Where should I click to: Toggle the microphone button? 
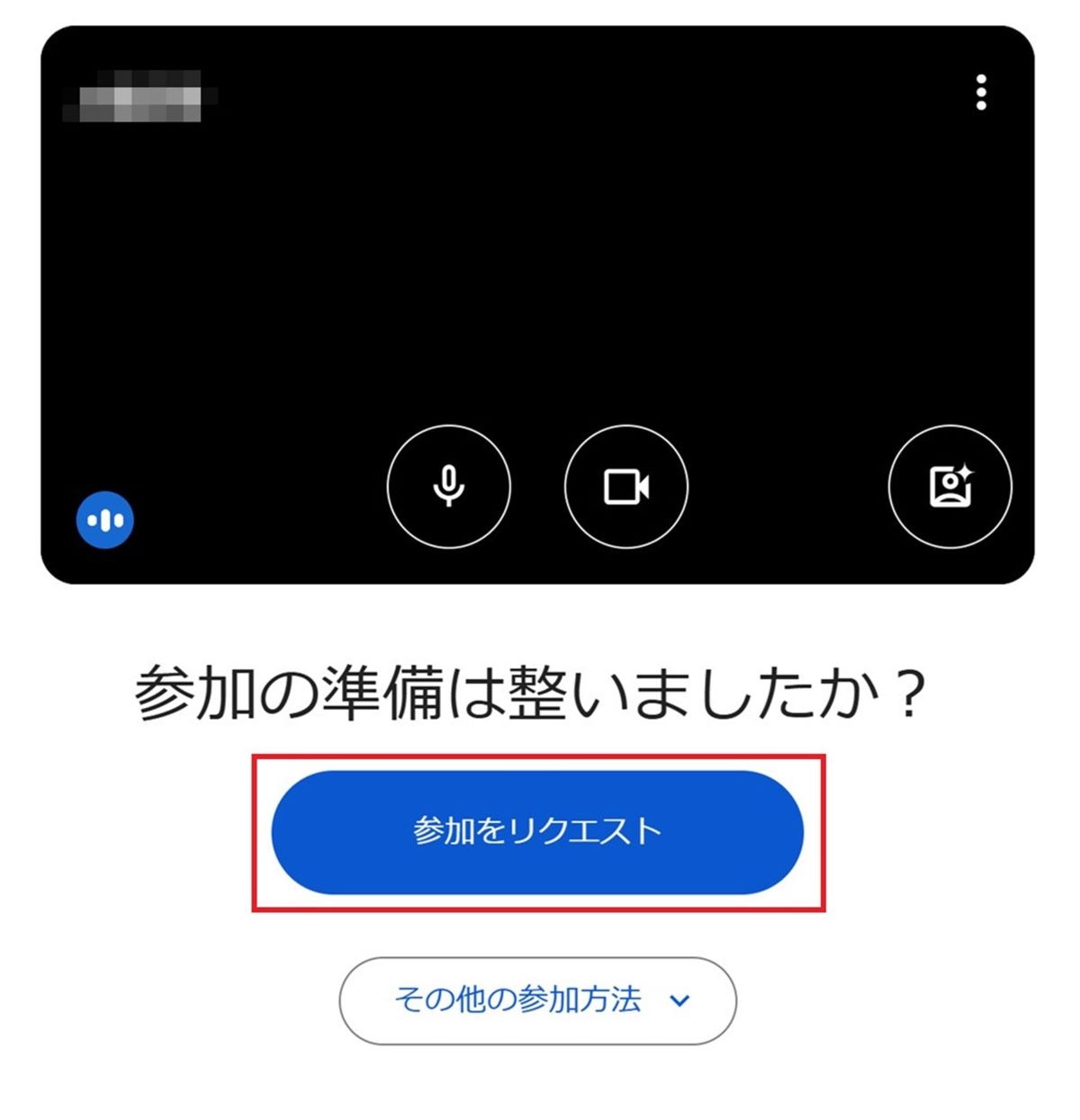pos(448,487)
